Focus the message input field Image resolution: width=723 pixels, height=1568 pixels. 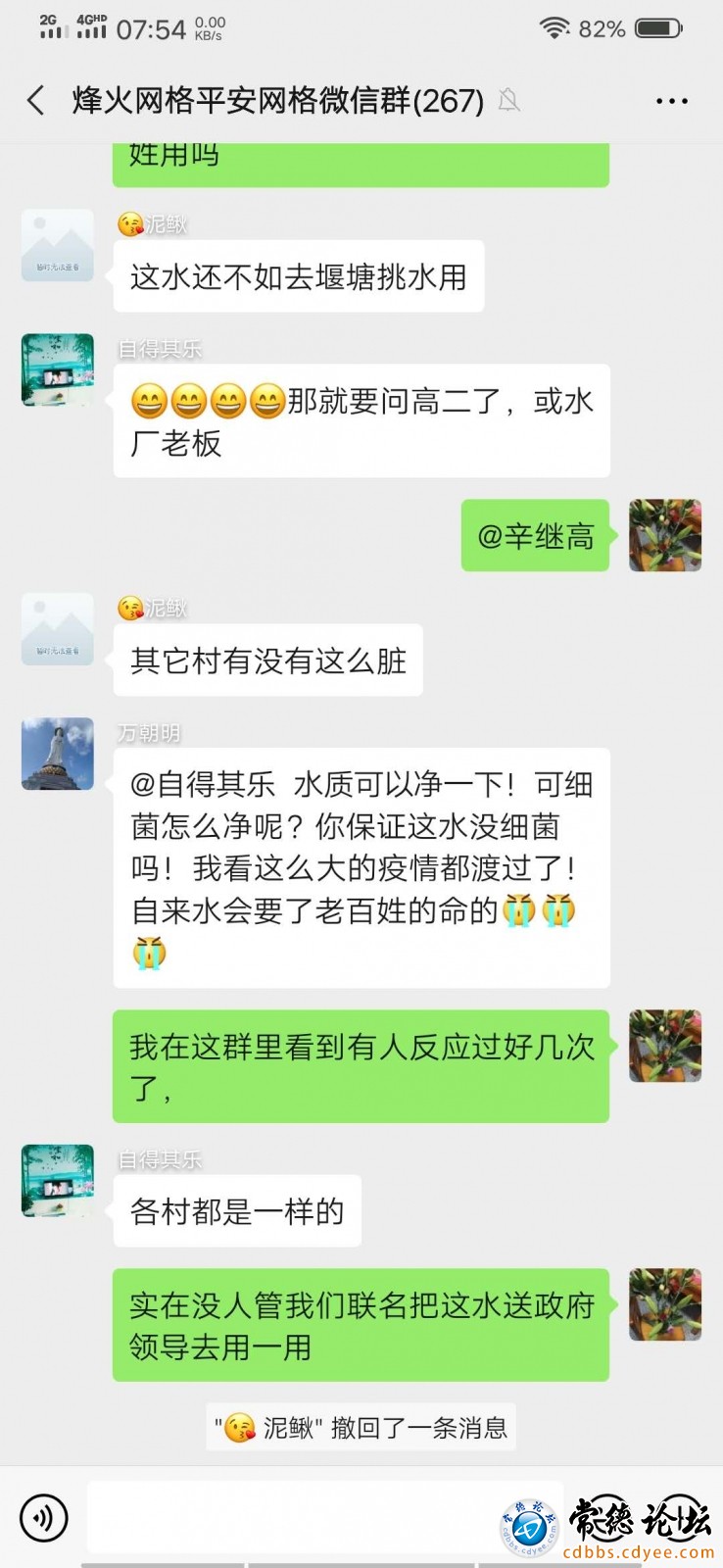(x=294, y=1517)
